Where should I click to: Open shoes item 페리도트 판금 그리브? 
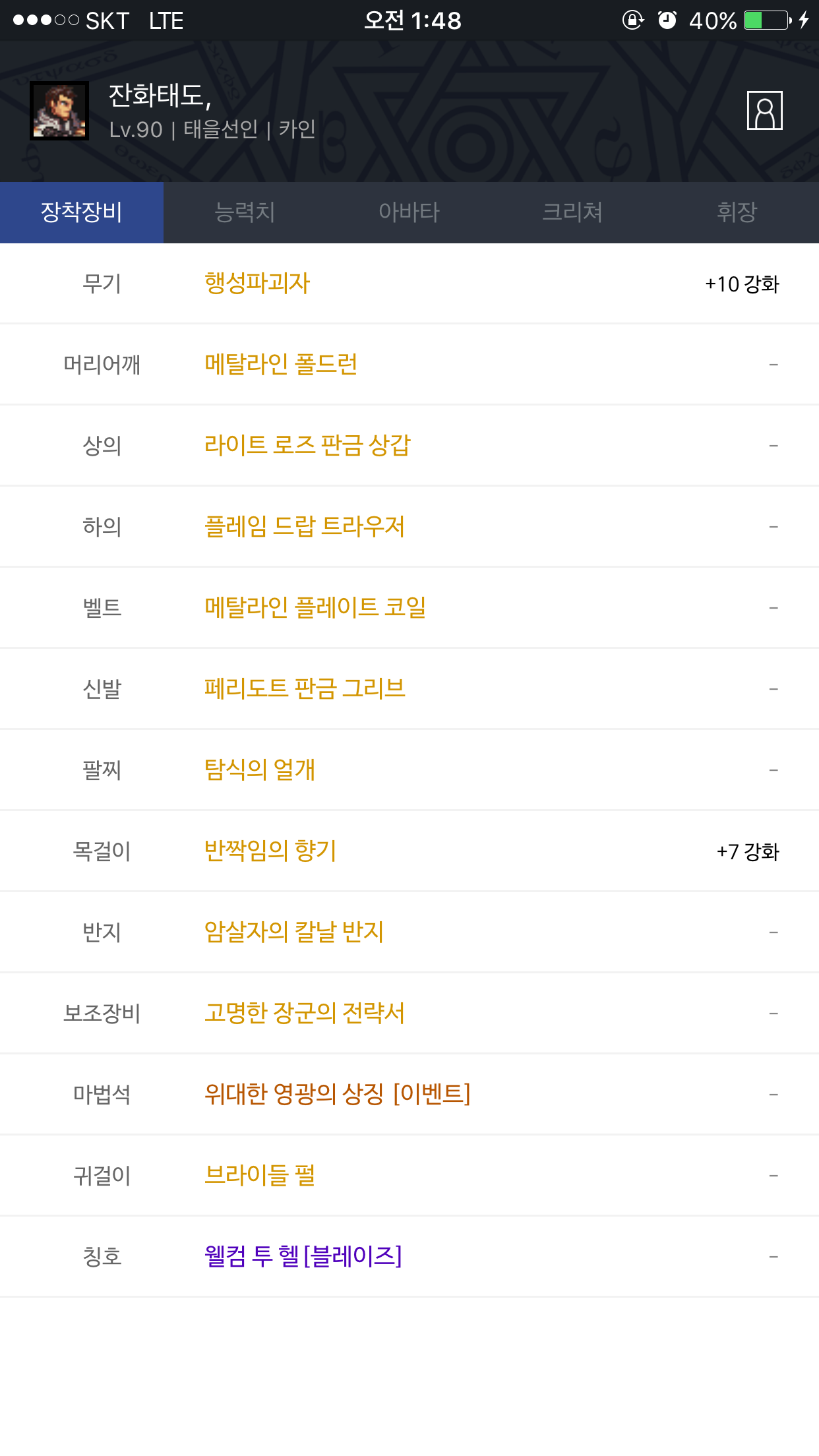[x=305, y=688]
